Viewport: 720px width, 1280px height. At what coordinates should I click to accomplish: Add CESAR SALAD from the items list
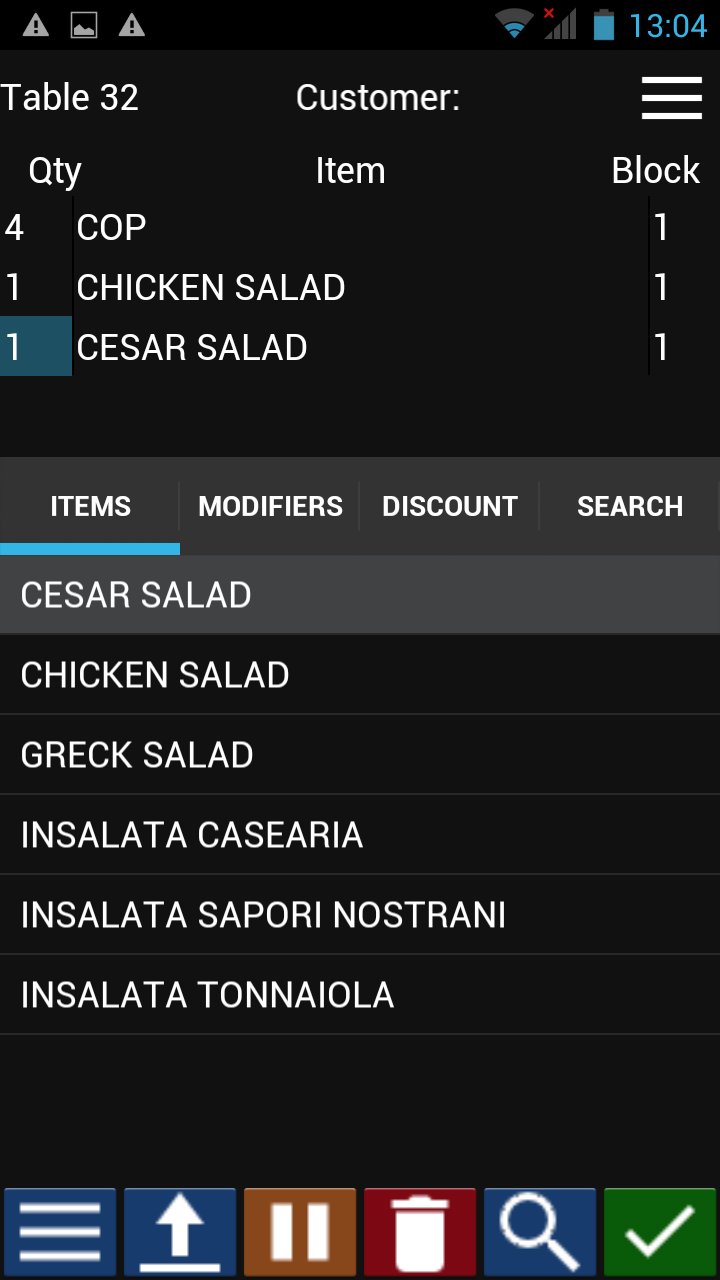click(x=360, y=595)
